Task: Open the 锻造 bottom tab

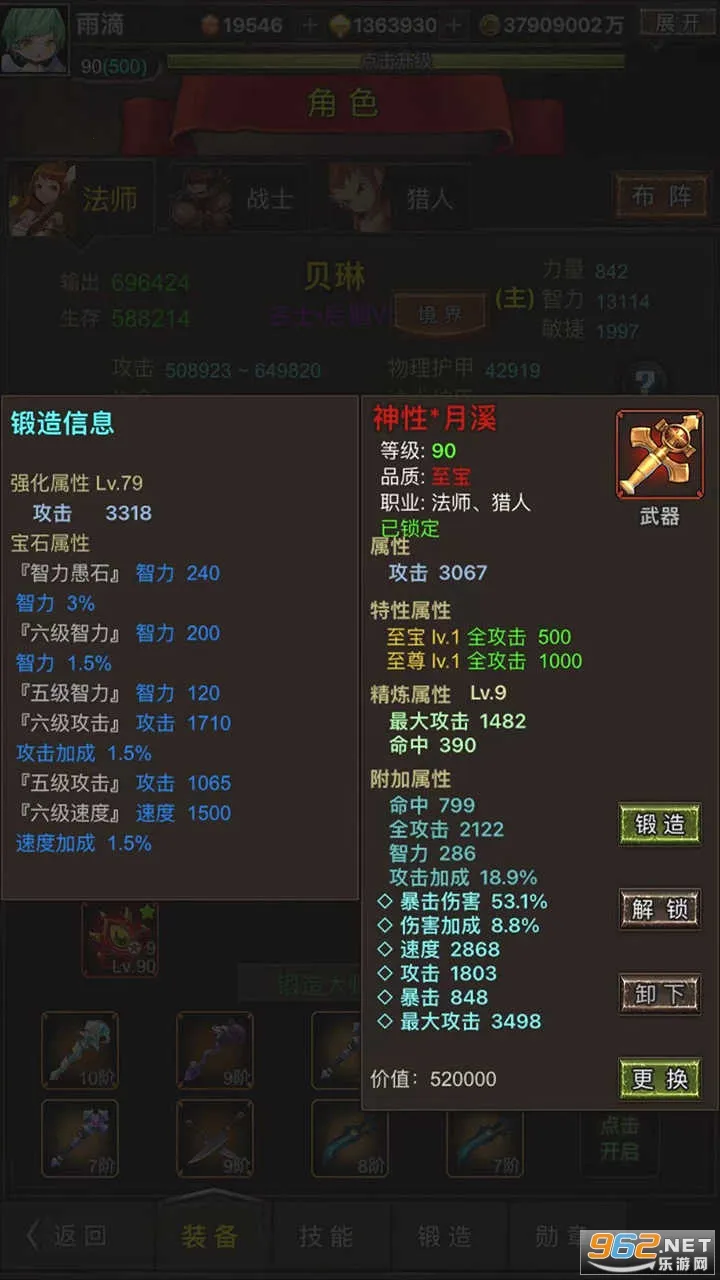Action: click(x=444, y=1236)
